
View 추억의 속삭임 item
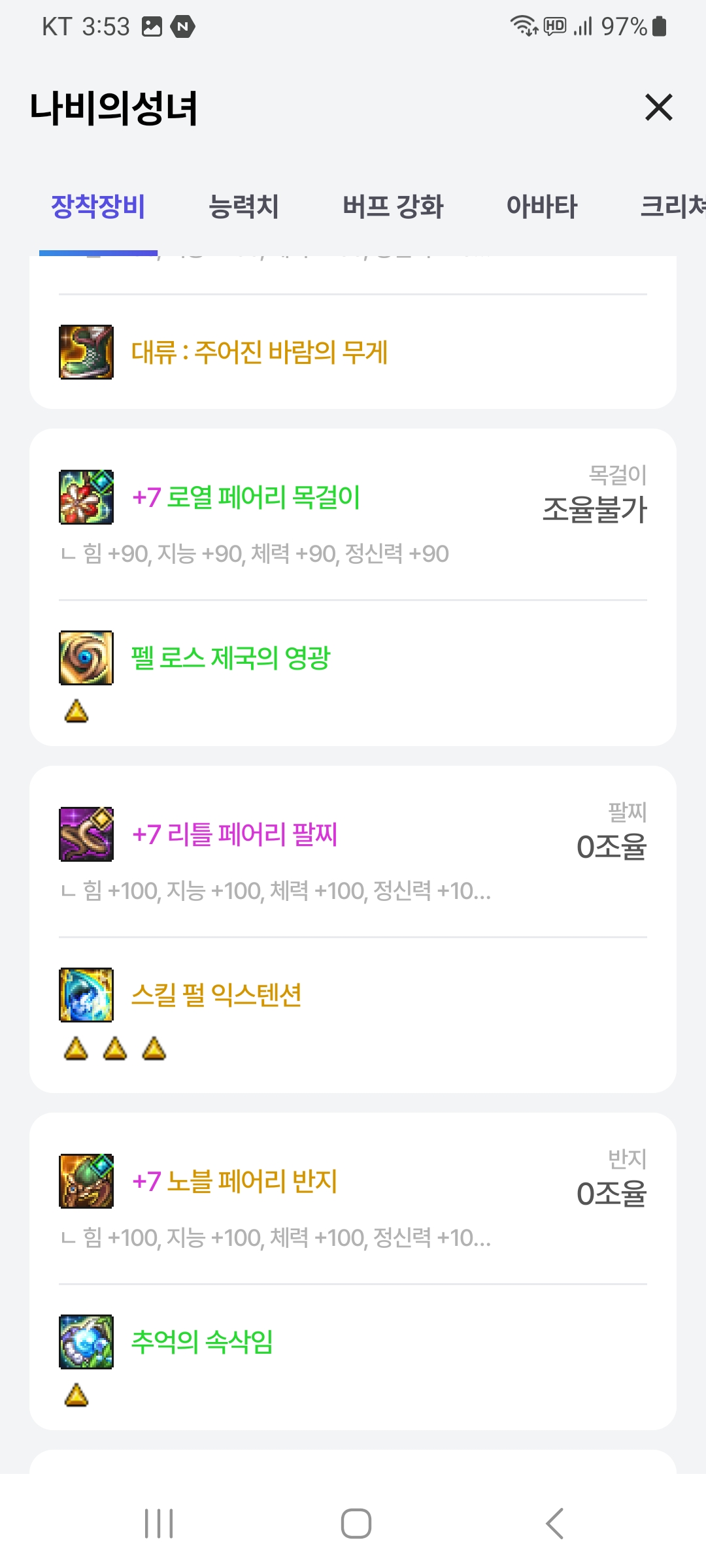coord(202,1342)
